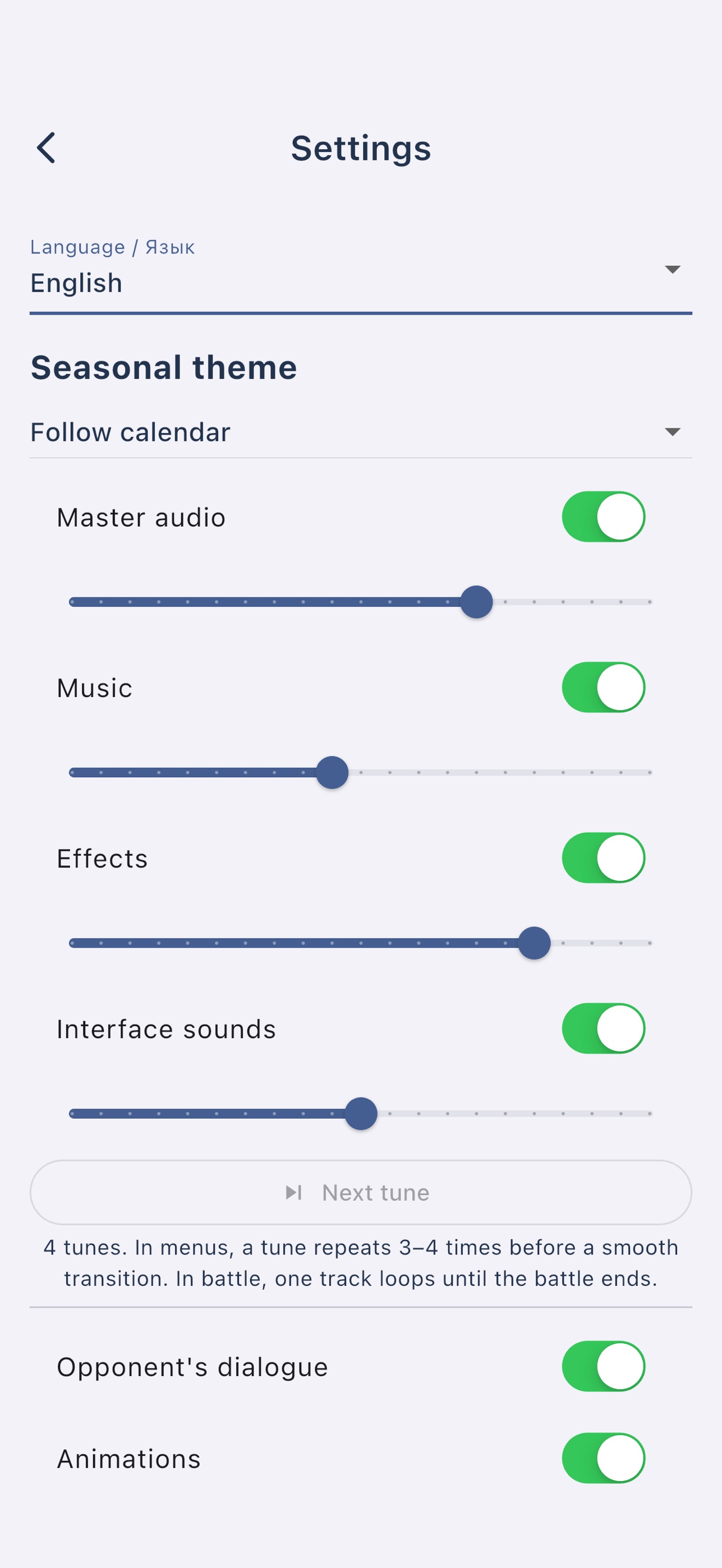
Task: Disable Opponent's dialogue
Action: pyautogui.click(x=603, y=1366)
